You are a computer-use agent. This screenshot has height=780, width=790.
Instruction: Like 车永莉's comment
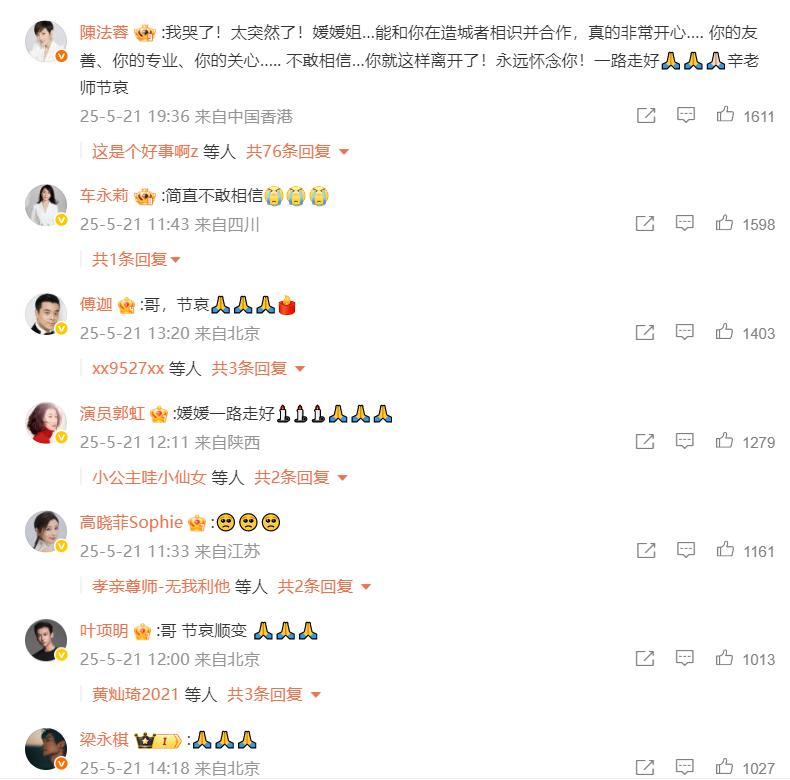point(725,223)
